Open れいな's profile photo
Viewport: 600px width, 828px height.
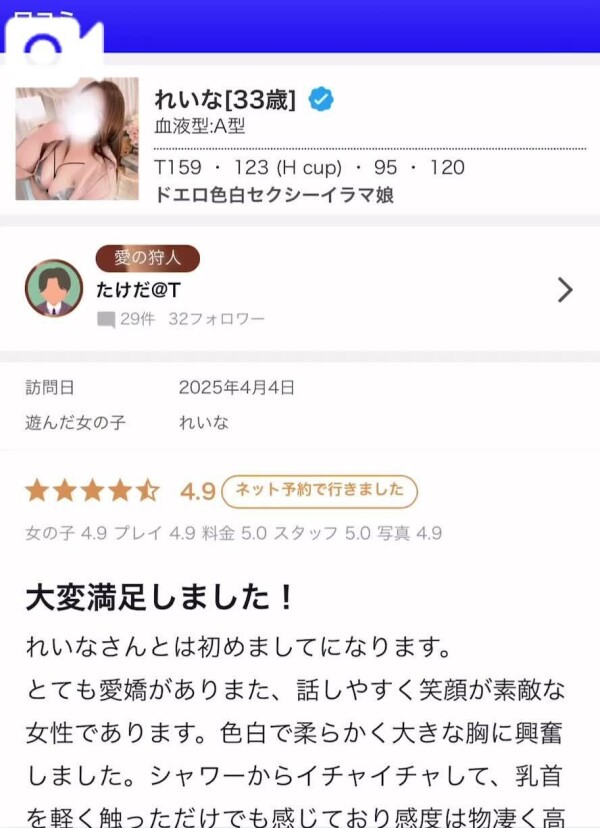click(x=77, y=139)
